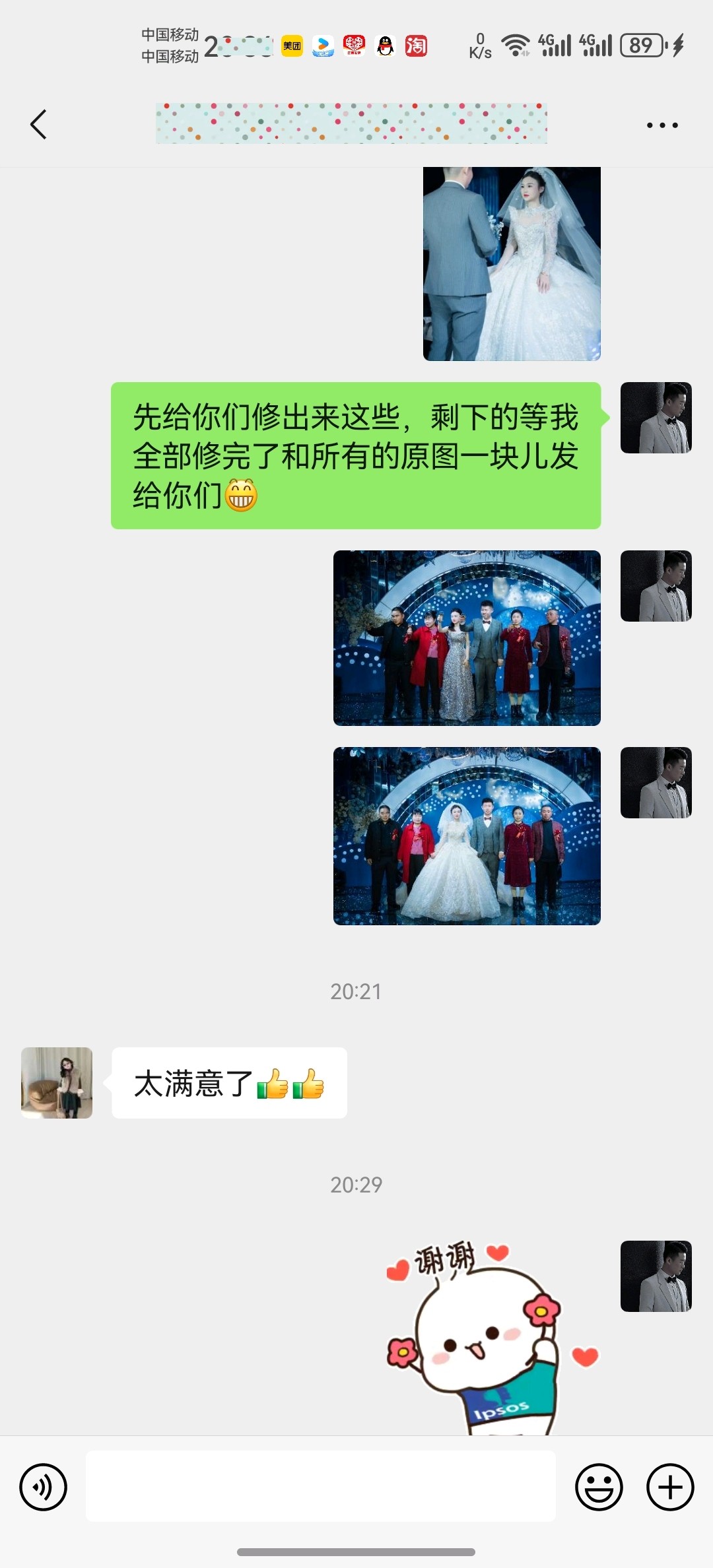713x1568 pixels.
Task: View the family toast group photo
Action: [467, 638]
